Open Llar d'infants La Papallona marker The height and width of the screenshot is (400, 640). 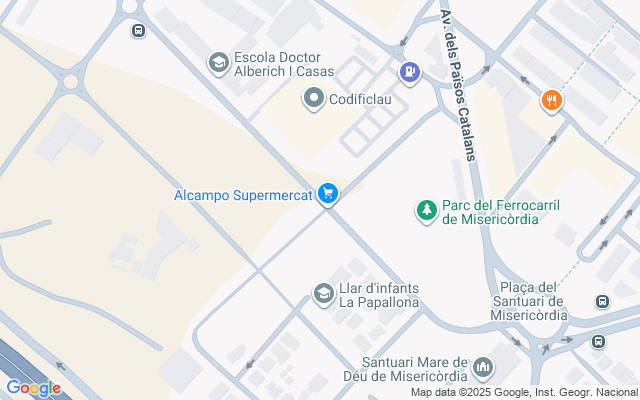[323, 293]
